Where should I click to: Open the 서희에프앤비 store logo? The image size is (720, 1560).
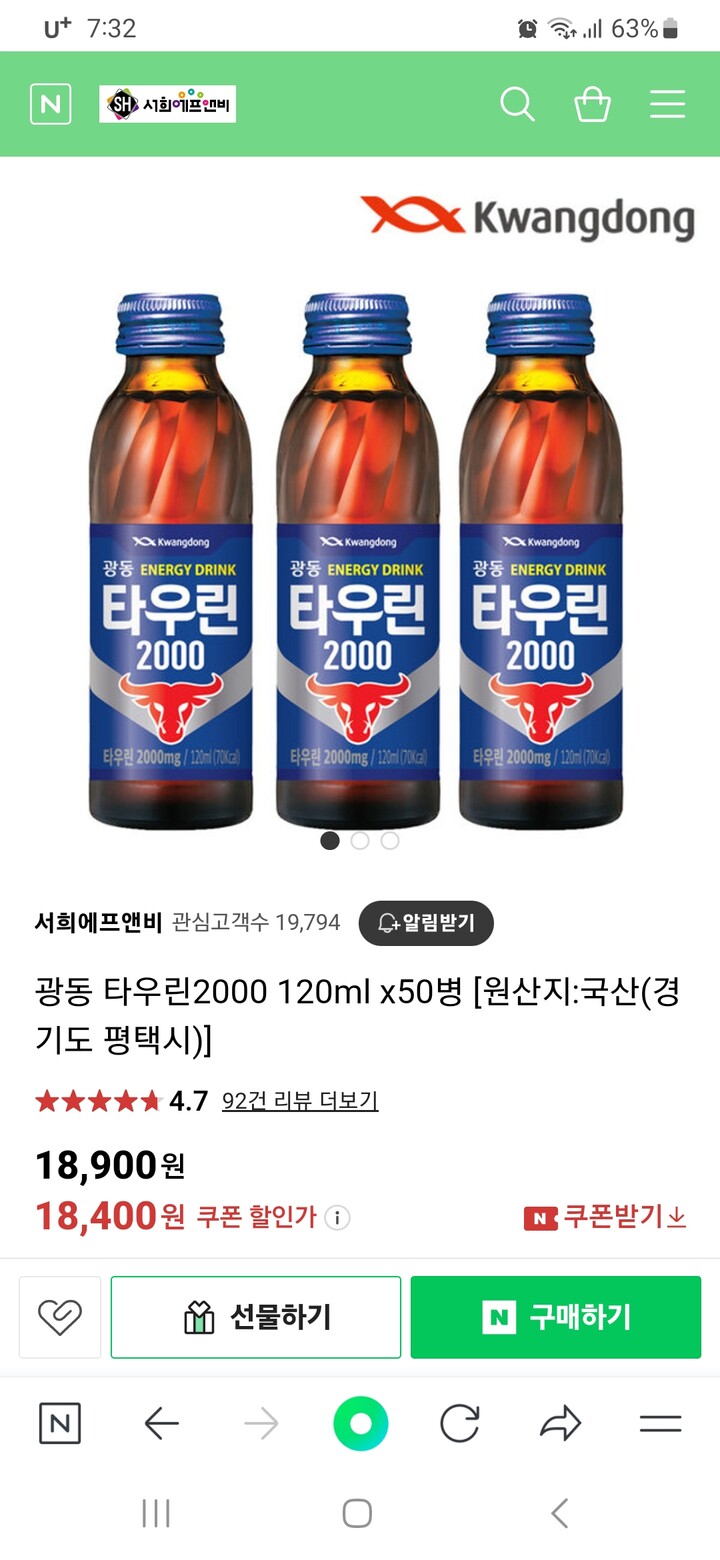point(167,104)
